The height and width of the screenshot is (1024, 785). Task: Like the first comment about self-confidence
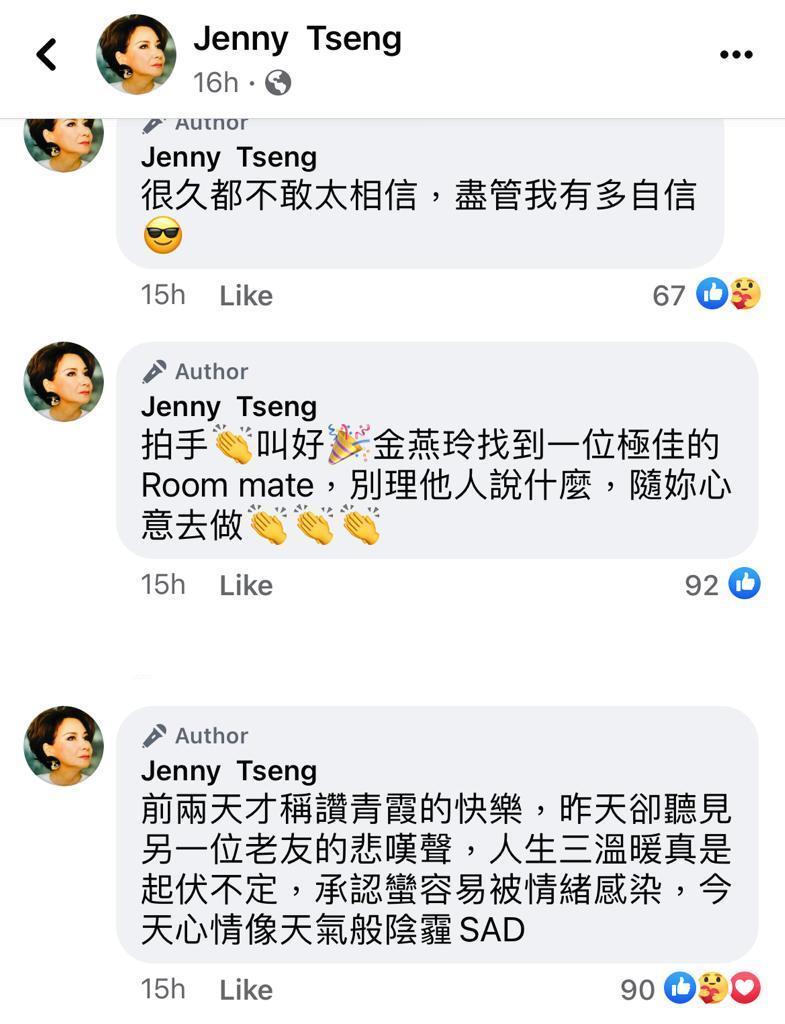coord(245,294)
